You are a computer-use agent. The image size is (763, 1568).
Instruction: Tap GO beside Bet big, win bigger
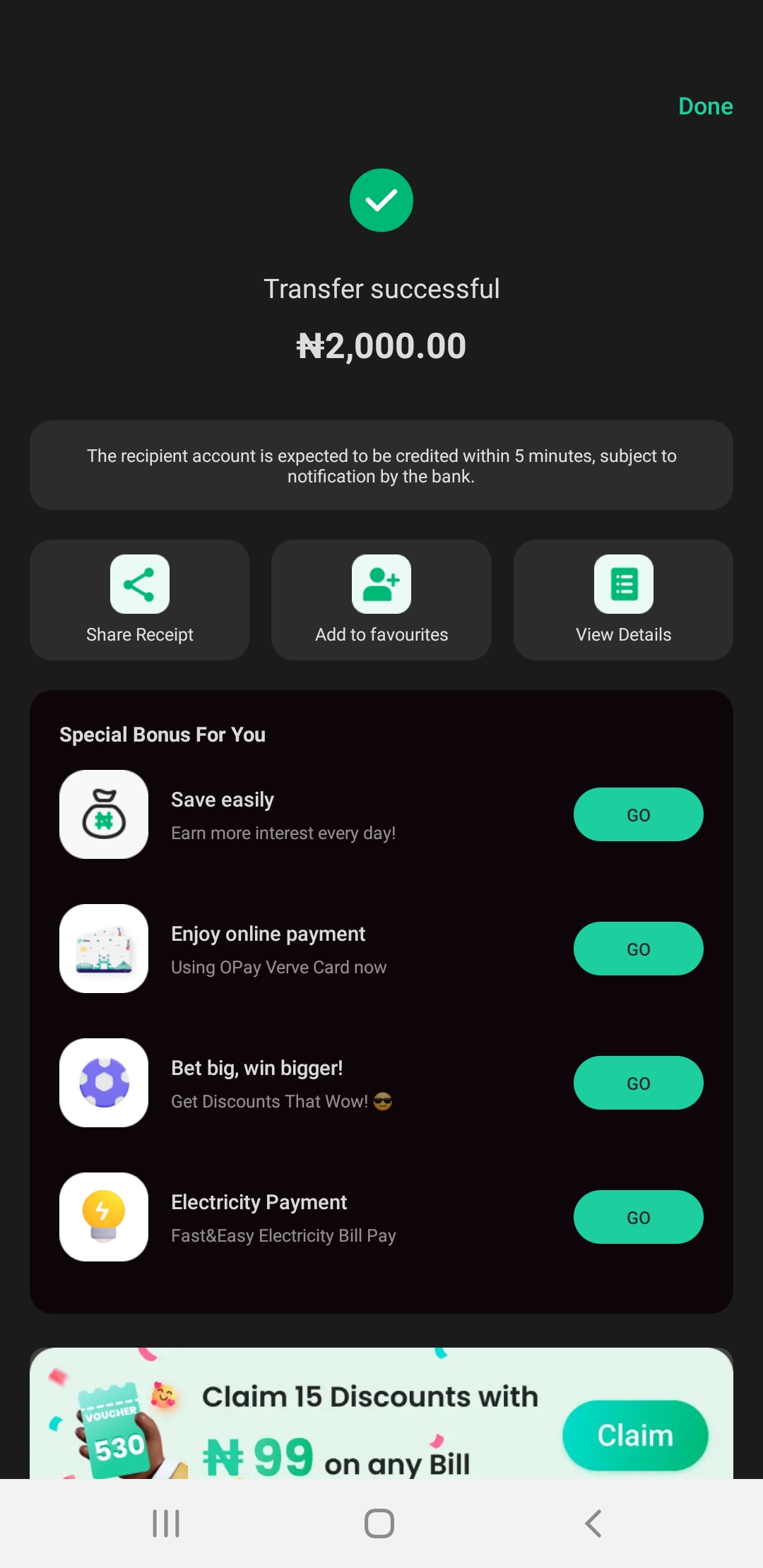coord(638,1083)
